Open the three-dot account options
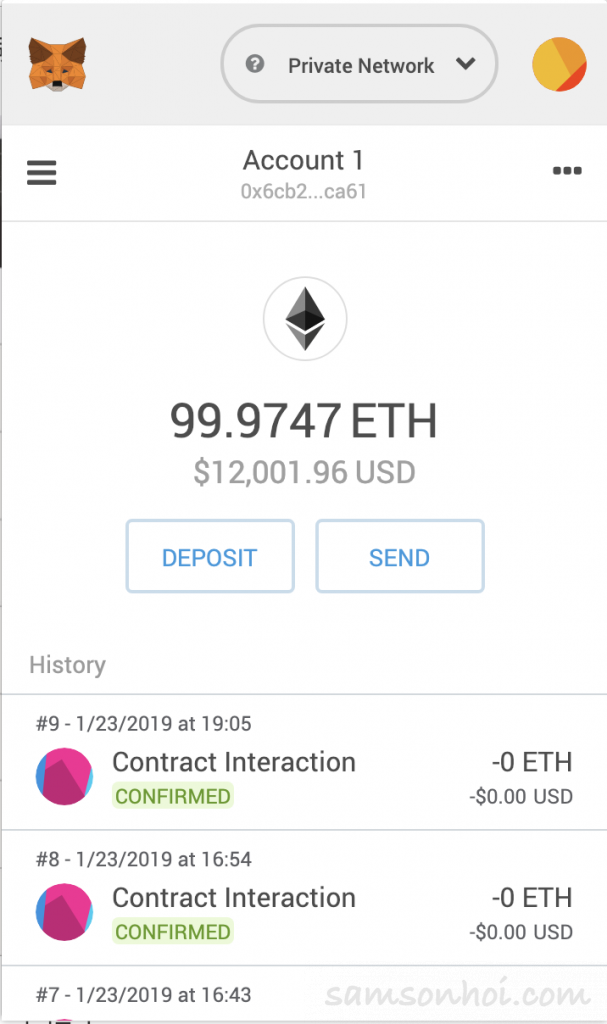The width and height of the screenshot is (607, 1024). pyautogui.click(x=567, y=171)
